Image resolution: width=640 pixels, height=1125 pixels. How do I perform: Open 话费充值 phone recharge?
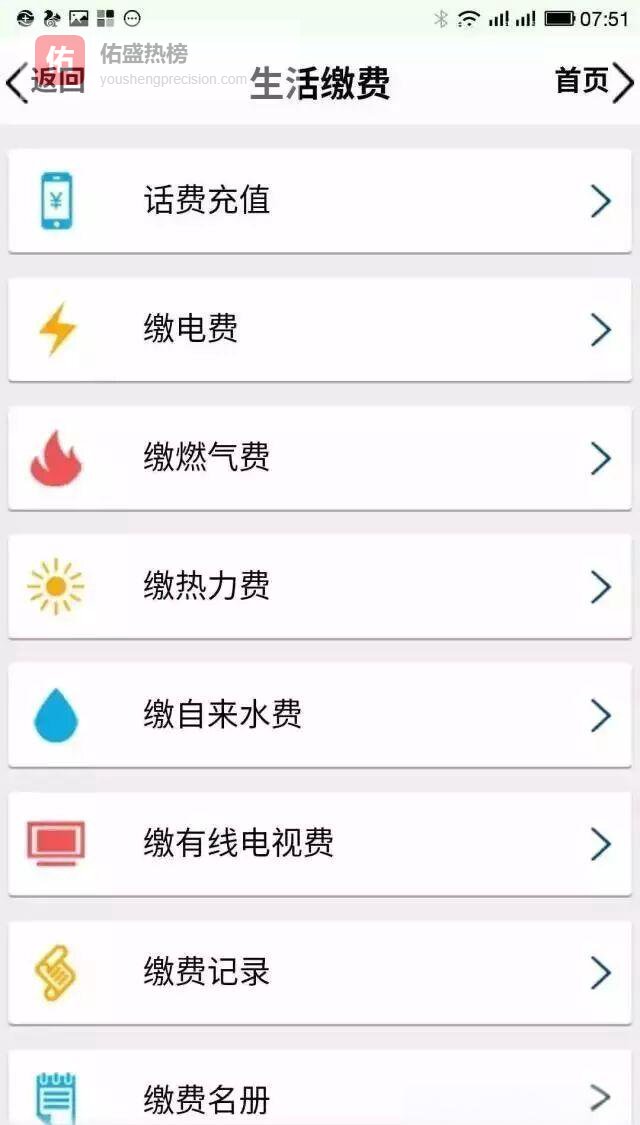(x=320, y=201)
